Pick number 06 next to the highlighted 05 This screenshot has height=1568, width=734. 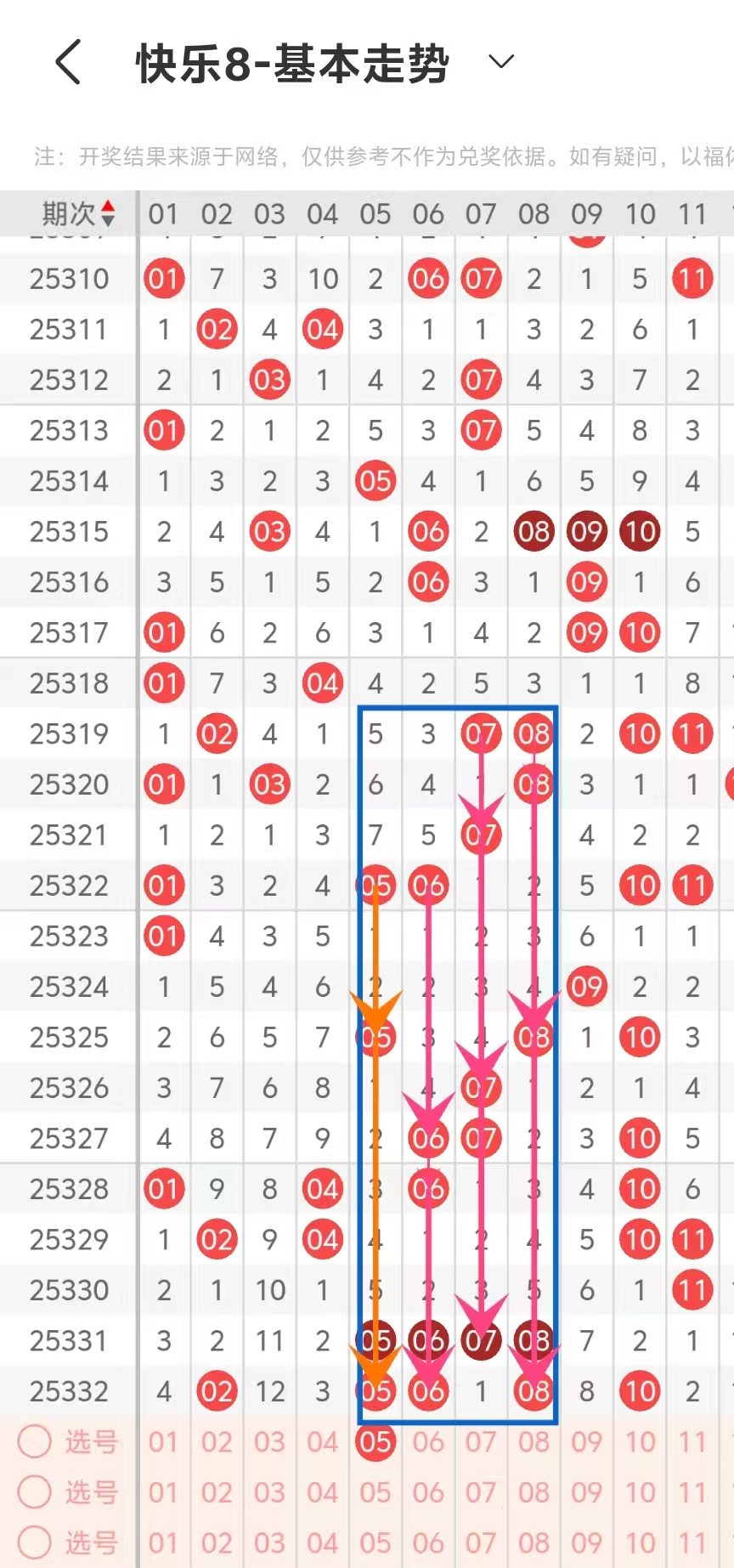(428, 1442)
